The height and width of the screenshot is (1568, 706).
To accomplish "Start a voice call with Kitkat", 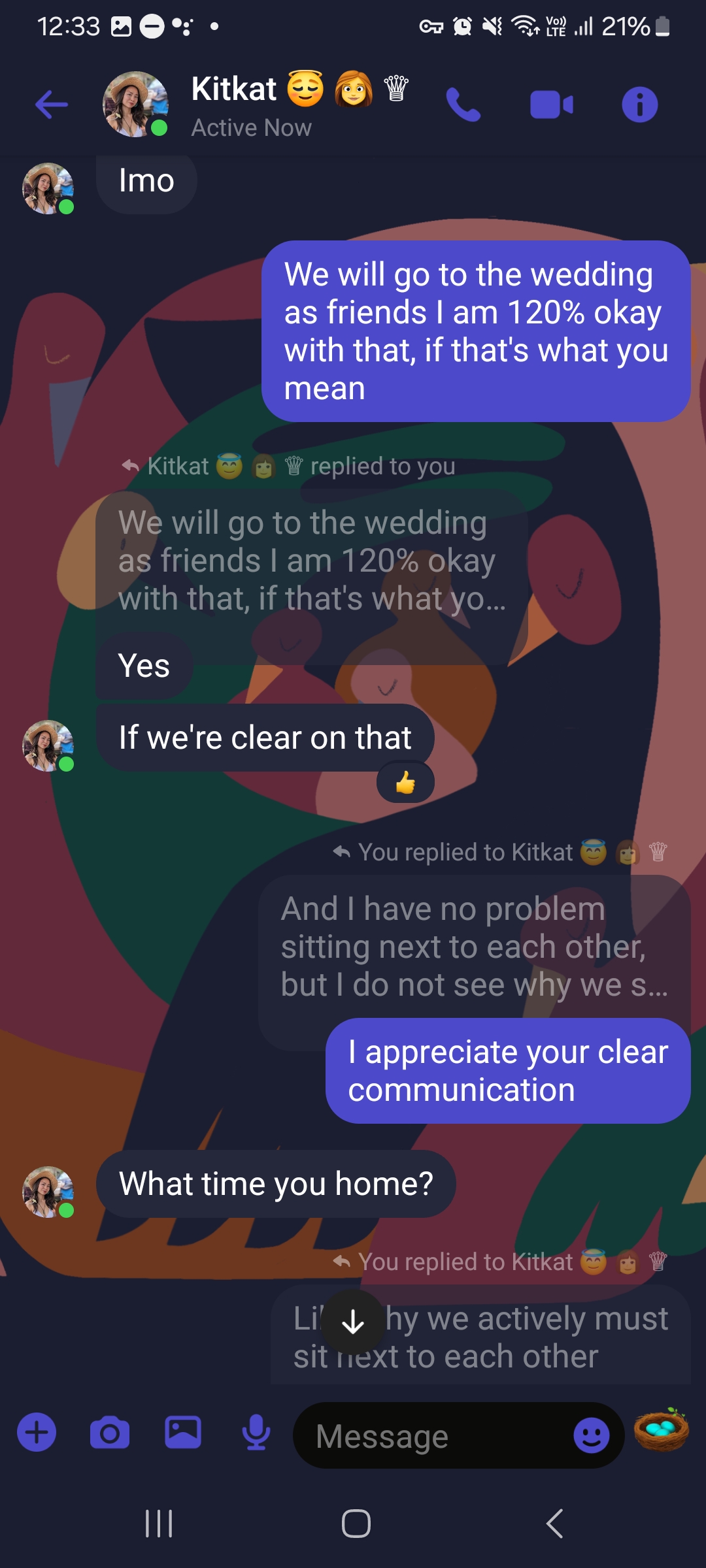I will click(x=463, y=105).
